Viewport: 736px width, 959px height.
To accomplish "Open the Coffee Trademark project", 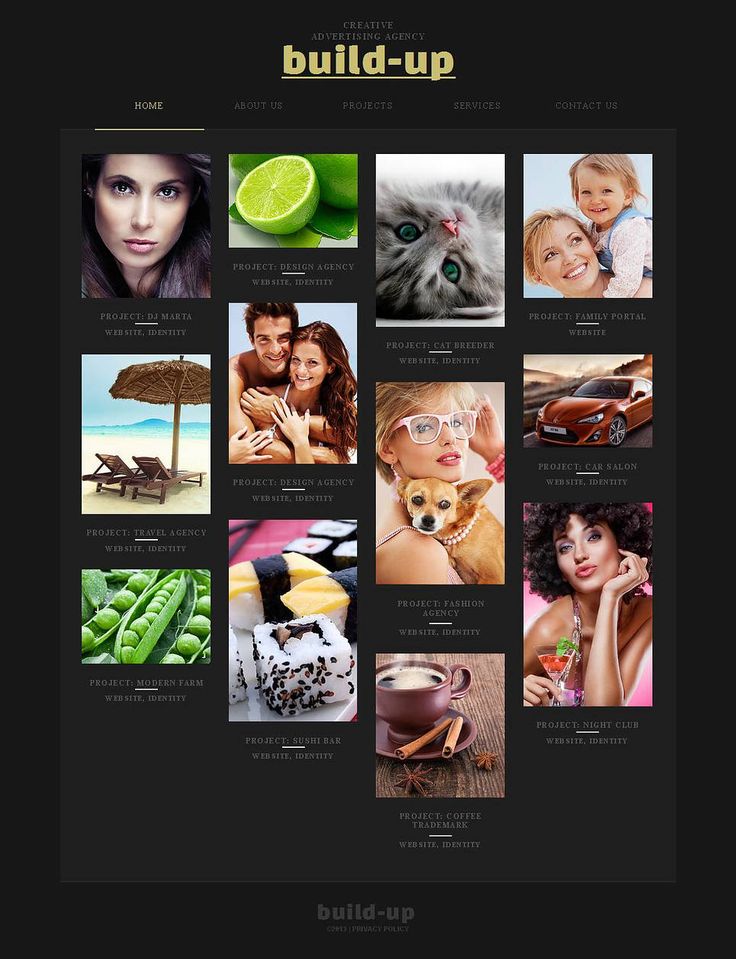I will pyautogui.click(x=440, y=725).
